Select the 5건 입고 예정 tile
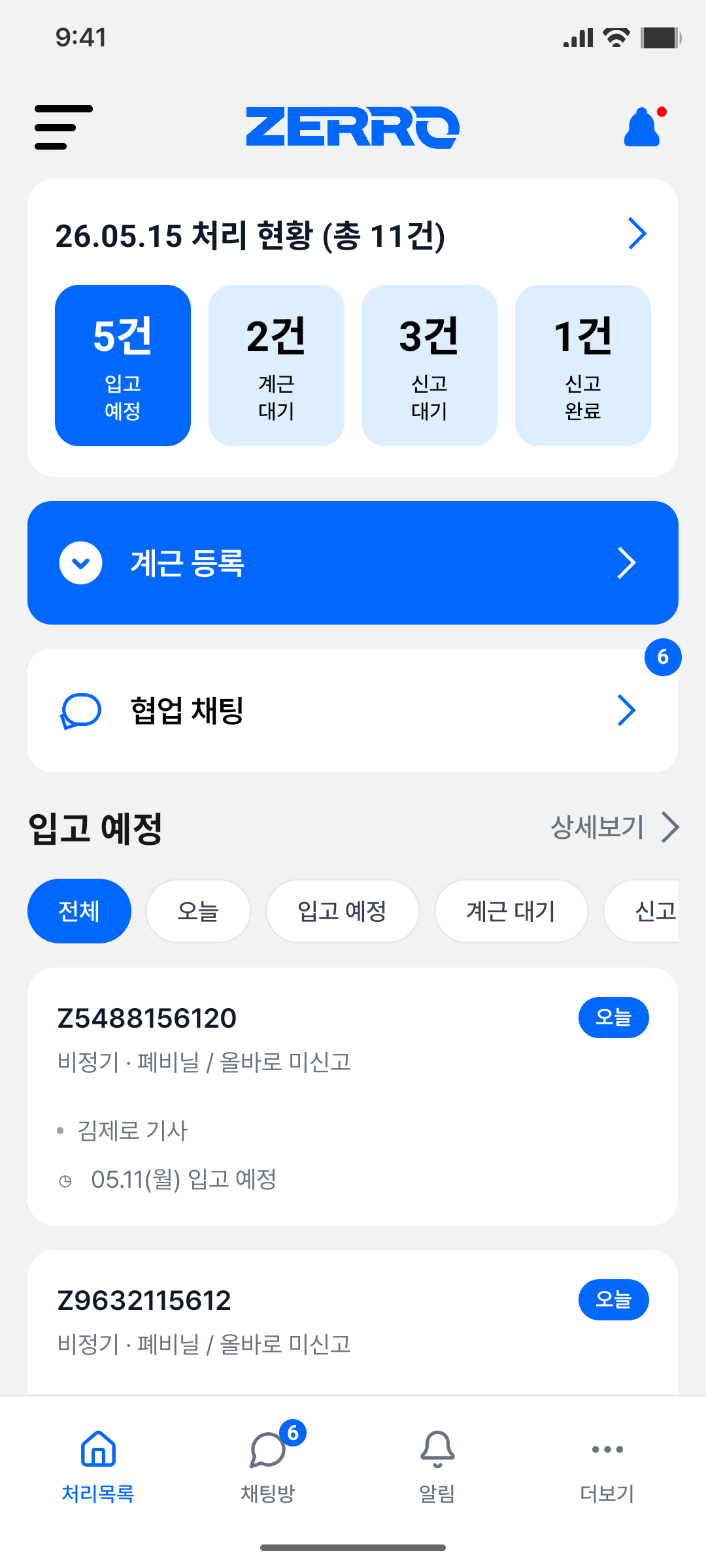 [123, 366]
